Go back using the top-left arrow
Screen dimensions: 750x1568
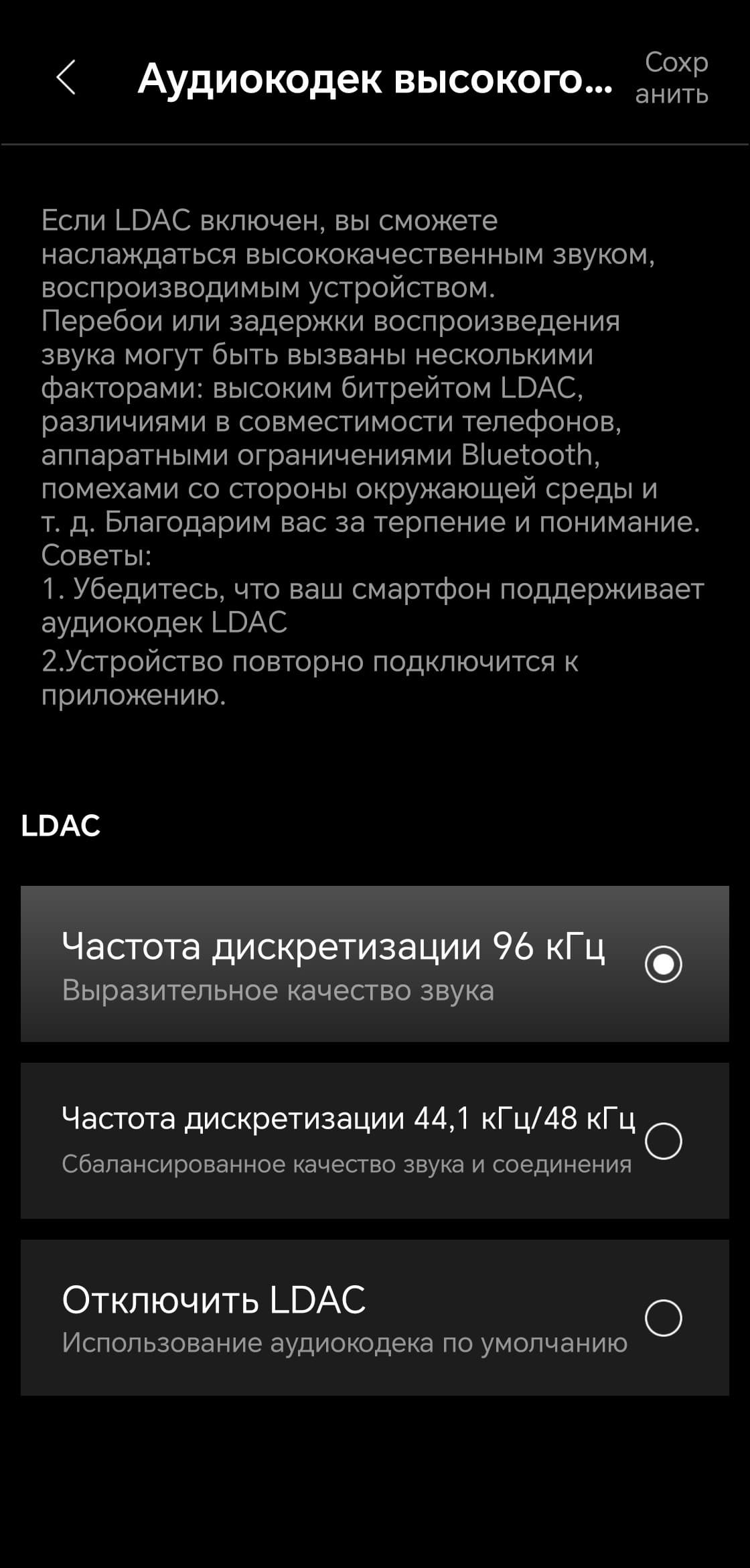(x=66, y=78)
